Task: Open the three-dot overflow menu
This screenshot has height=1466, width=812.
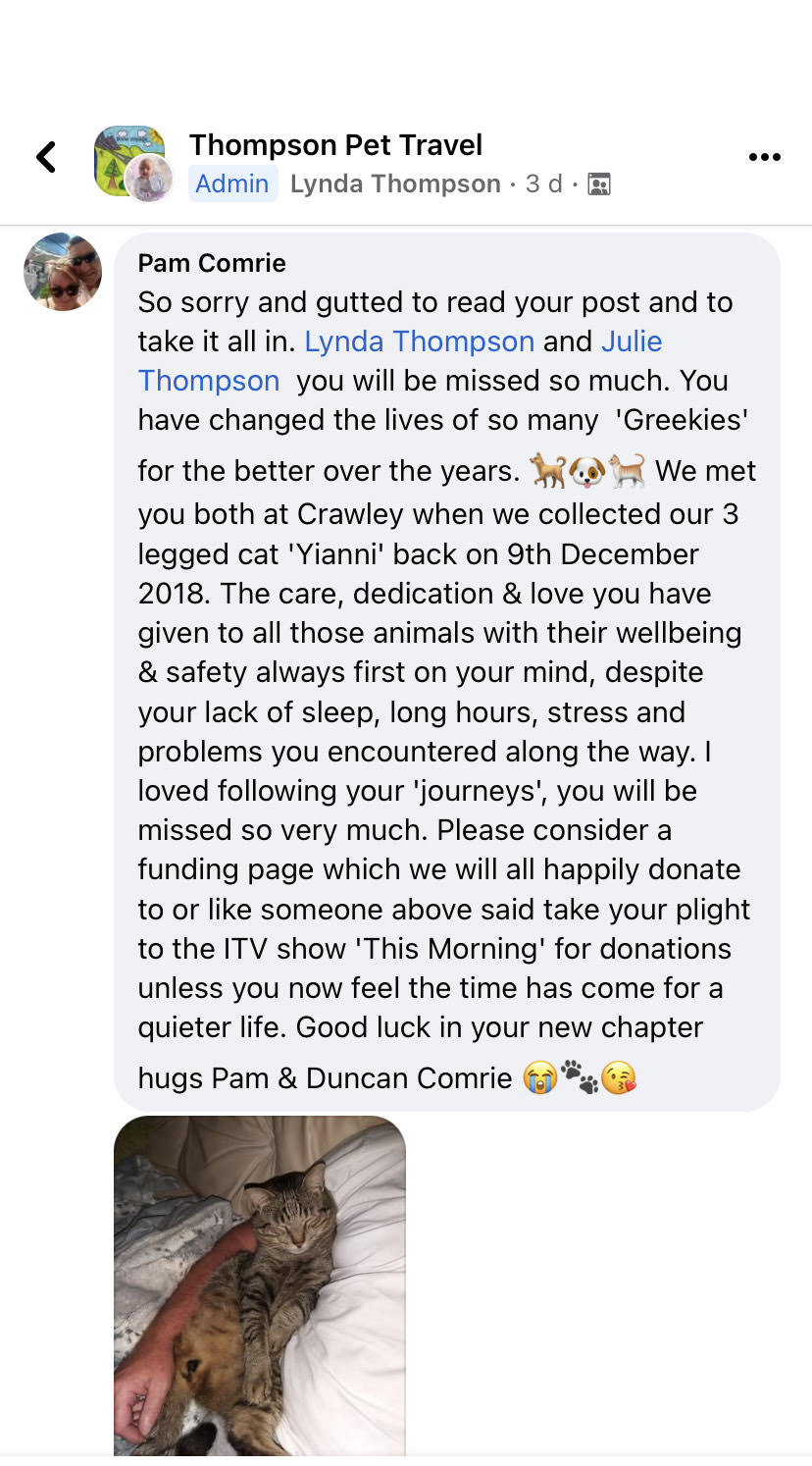Action: pos(764,157)
